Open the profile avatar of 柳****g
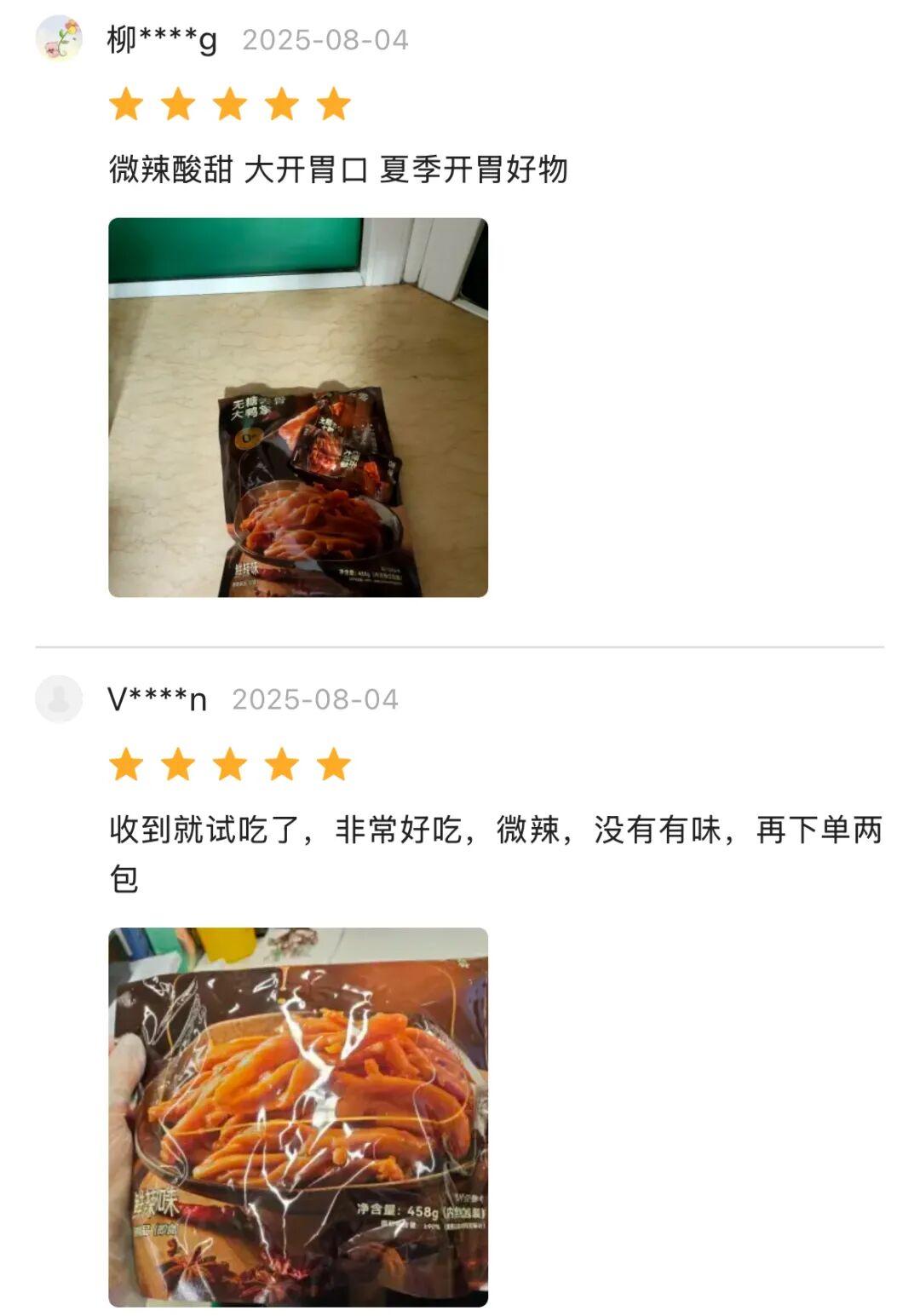The image size is (920, 1316). tap(59, 38)
